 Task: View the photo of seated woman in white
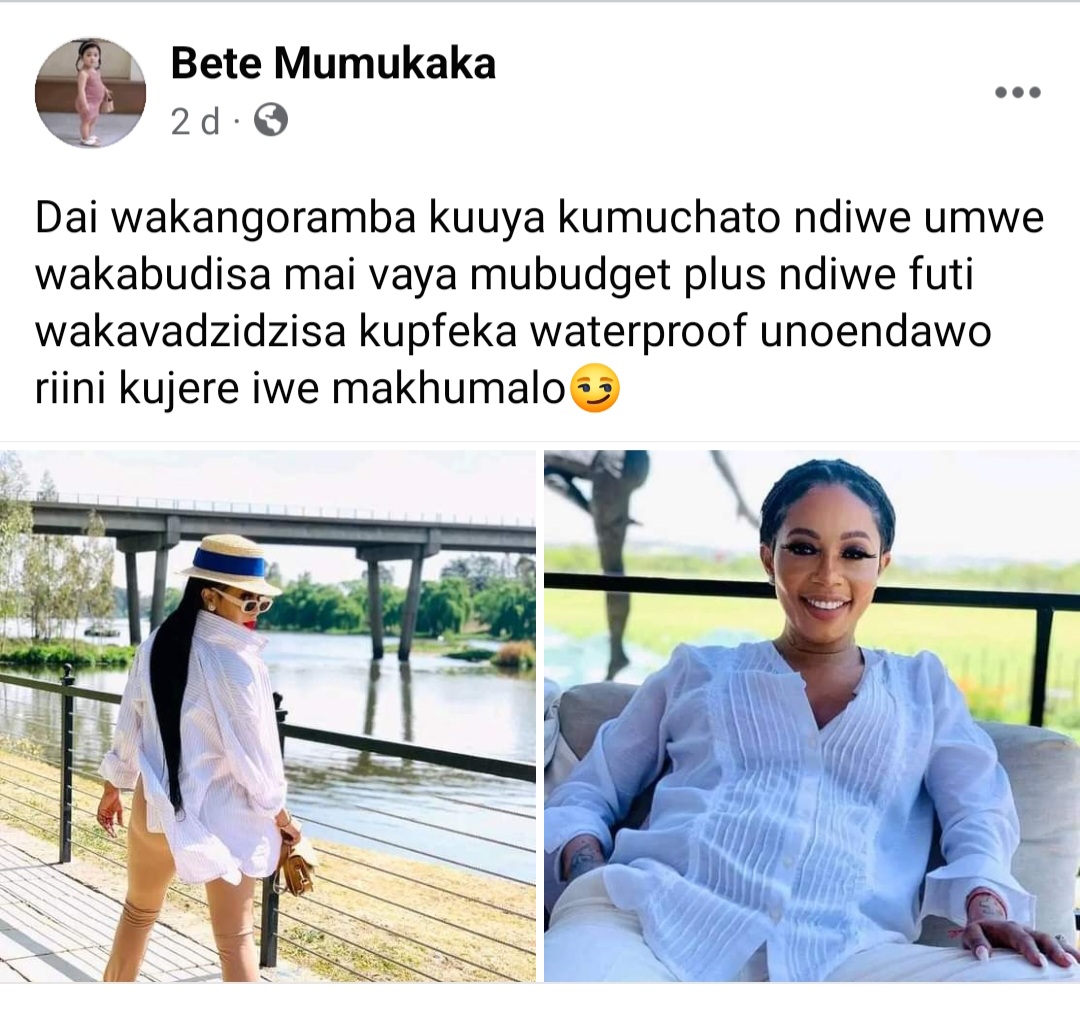point(811,715)
